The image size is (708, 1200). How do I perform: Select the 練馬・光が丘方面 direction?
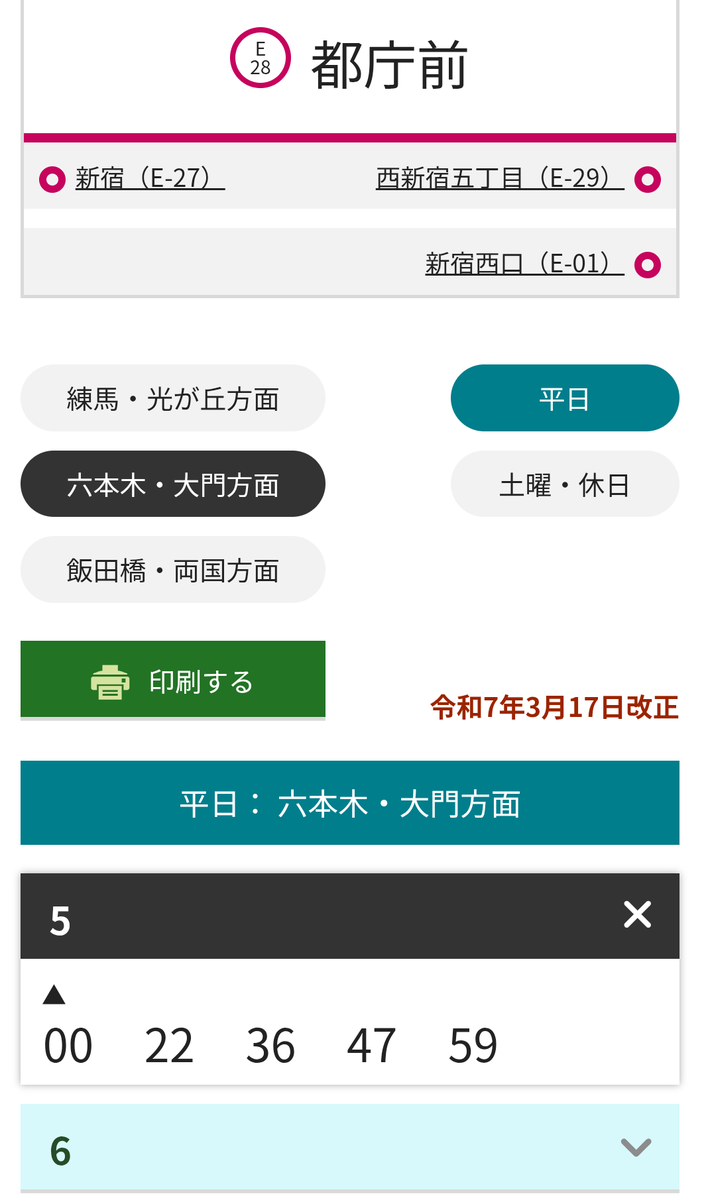[173, 398]
